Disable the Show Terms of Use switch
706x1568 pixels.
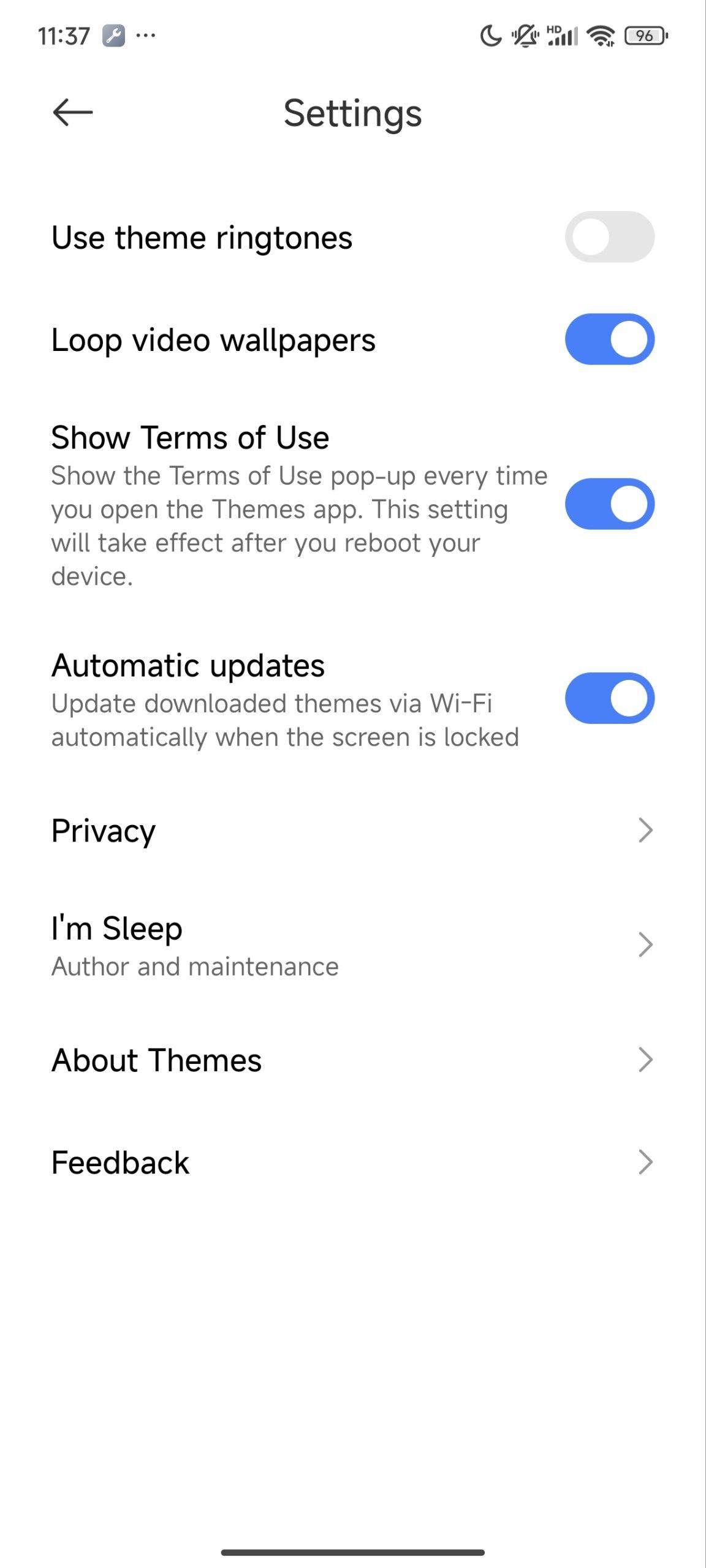pos(609,504)
